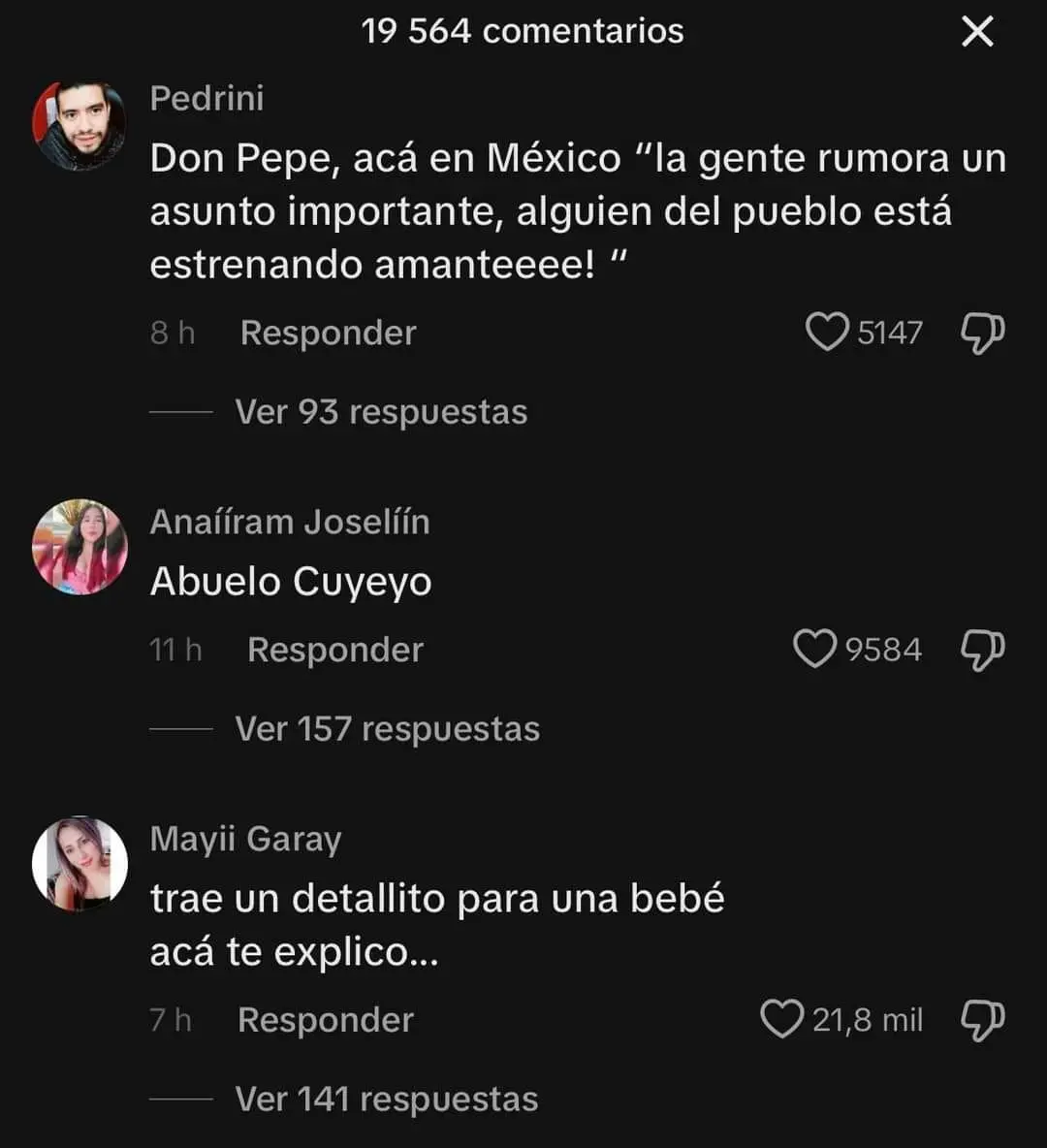Tap the username Pedrini
Image resolution: width=1047 pixels, height=1148 pixels.
[206, 98]
